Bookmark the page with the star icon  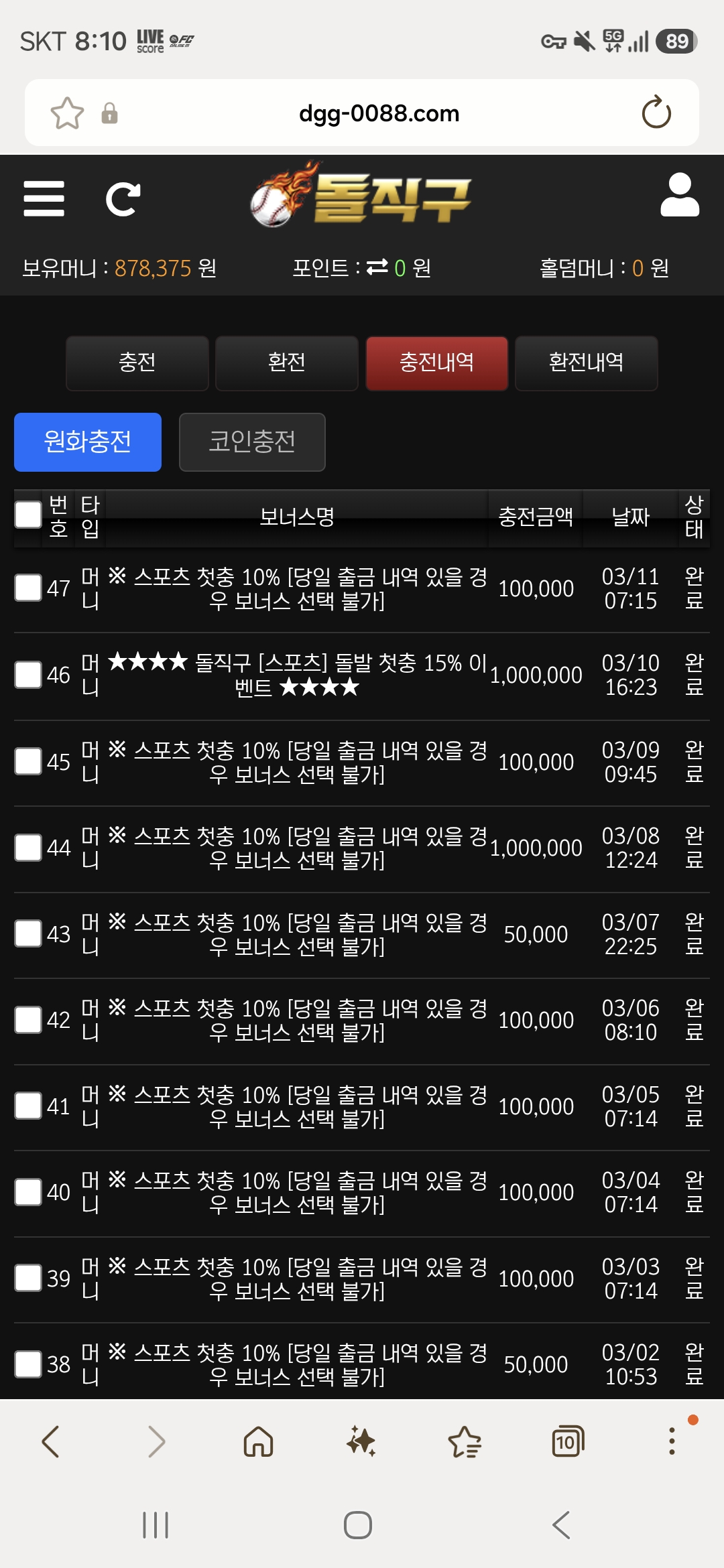click(67, 113)
